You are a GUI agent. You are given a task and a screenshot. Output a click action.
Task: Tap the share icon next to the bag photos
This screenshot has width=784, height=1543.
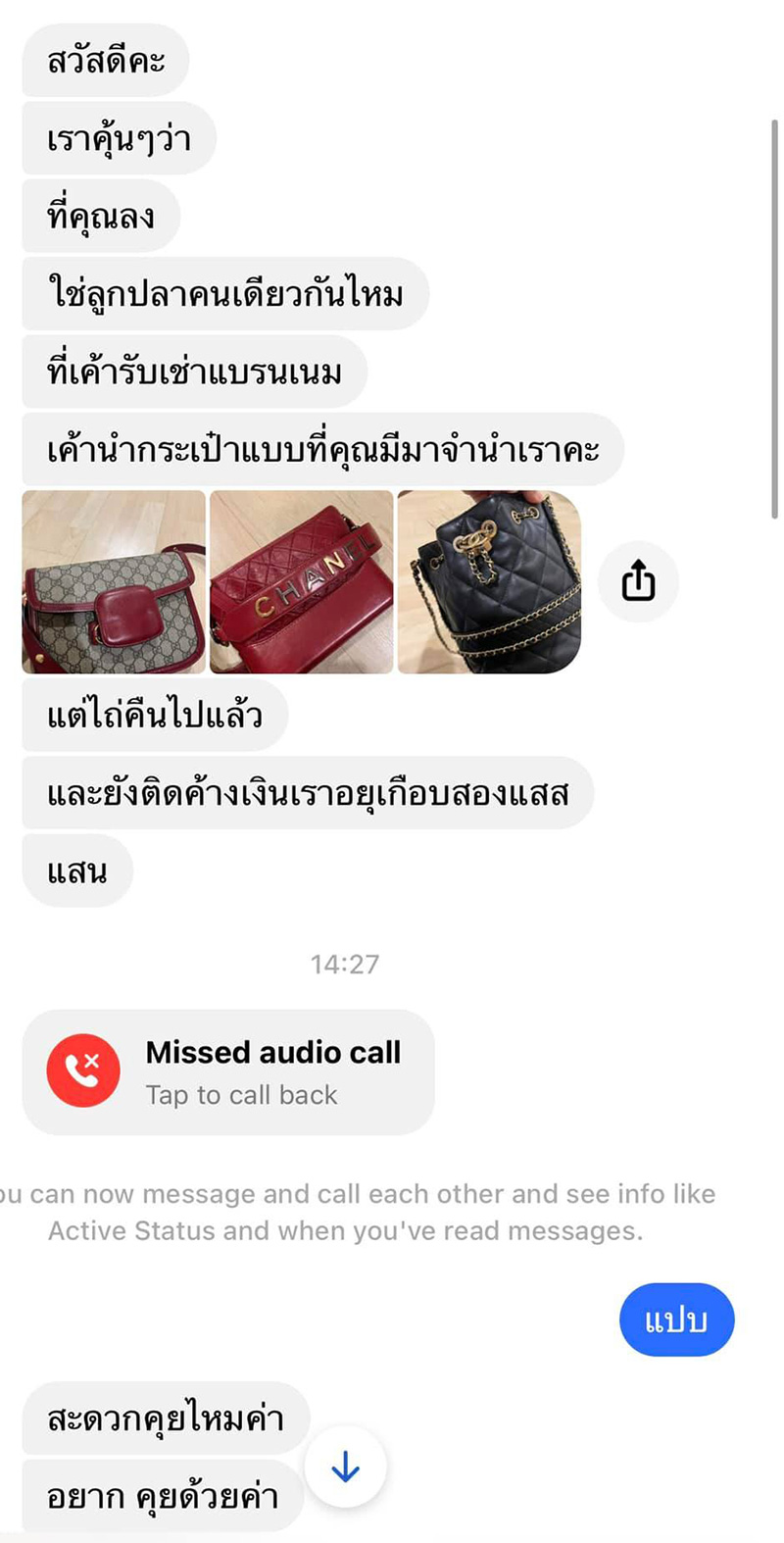[638, 580]
